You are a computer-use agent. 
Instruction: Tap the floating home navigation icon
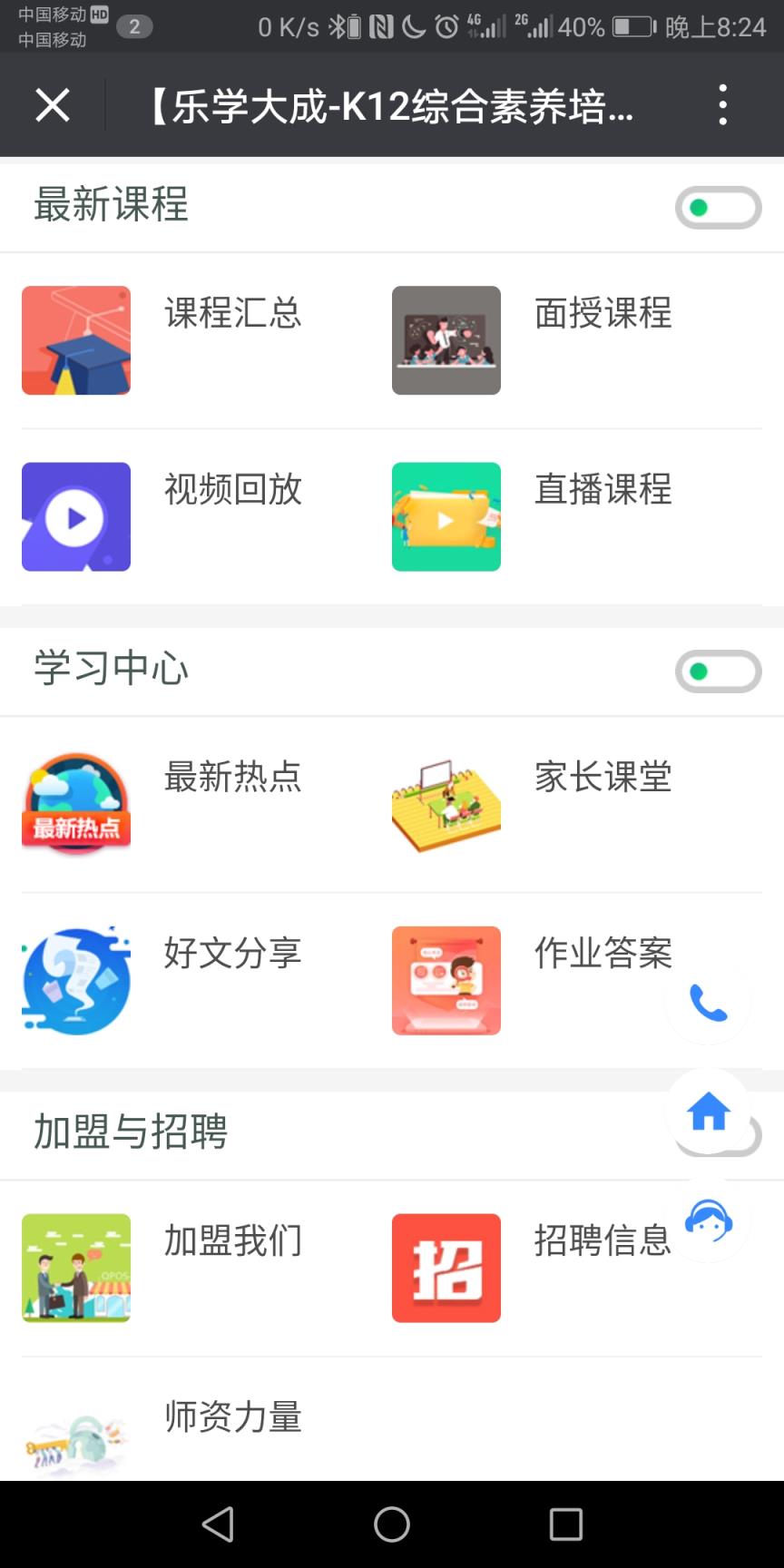(707, 1114)
